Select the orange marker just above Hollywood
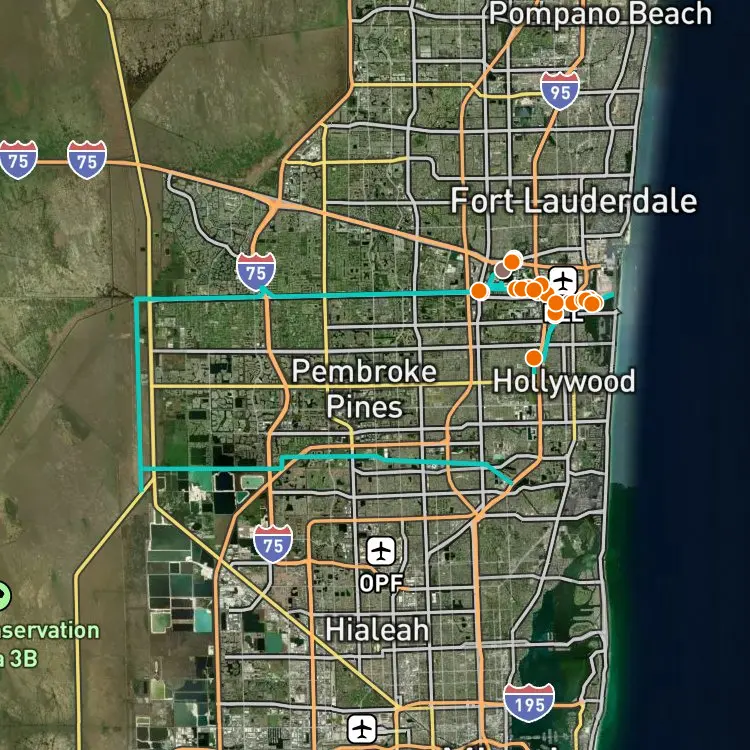 [x=534, y=357]
